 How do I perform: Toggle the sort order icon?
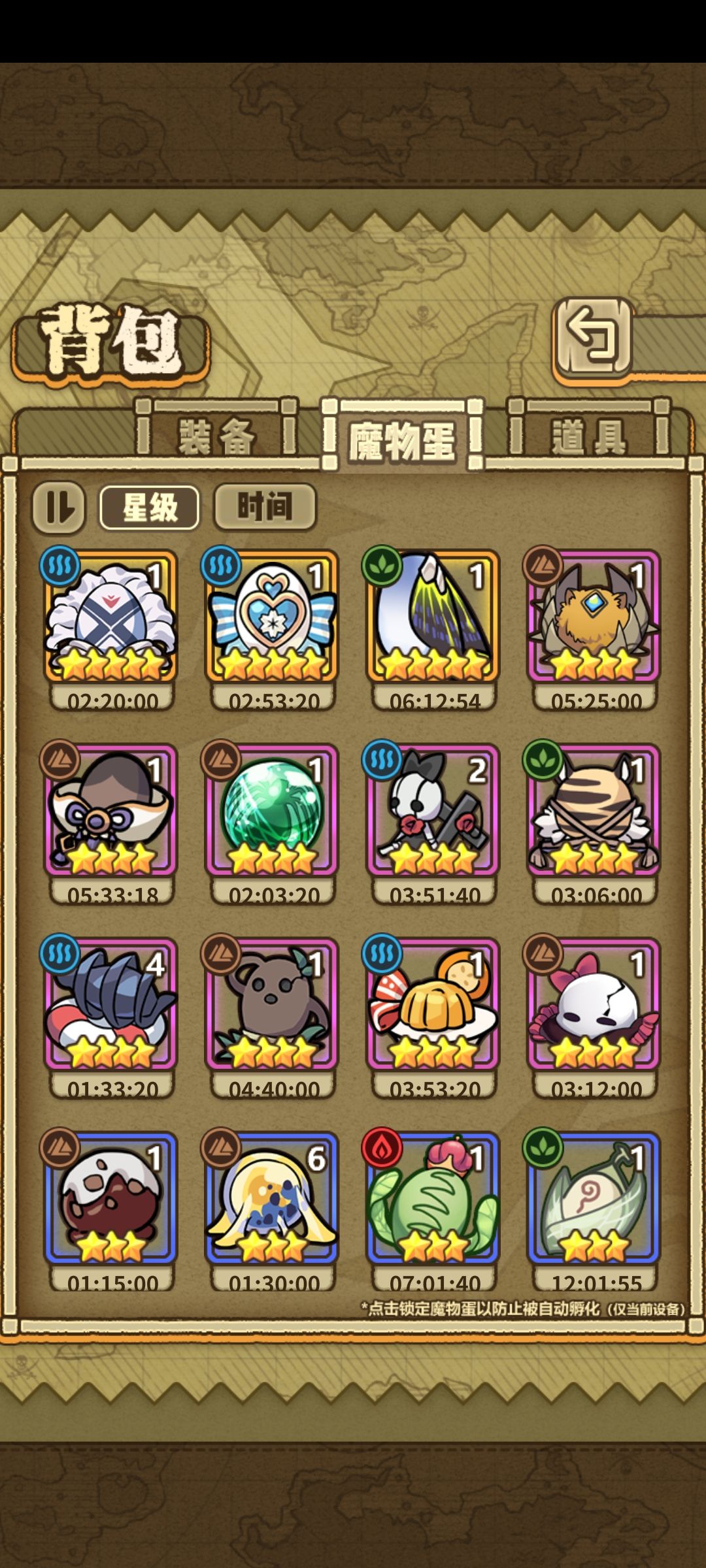pyautogui.click(x=59, y=507)
